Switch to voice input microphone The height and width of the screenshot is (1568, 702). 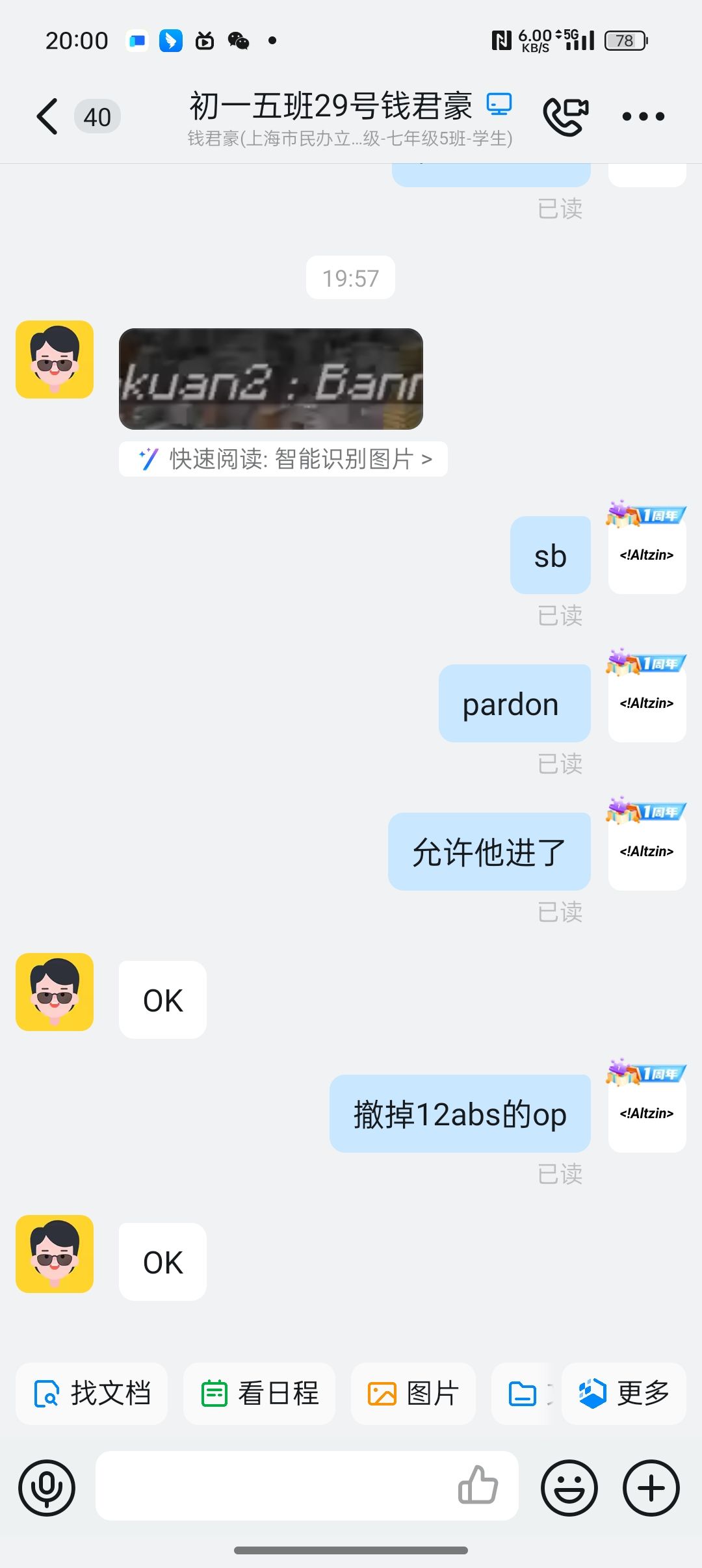47,1487
